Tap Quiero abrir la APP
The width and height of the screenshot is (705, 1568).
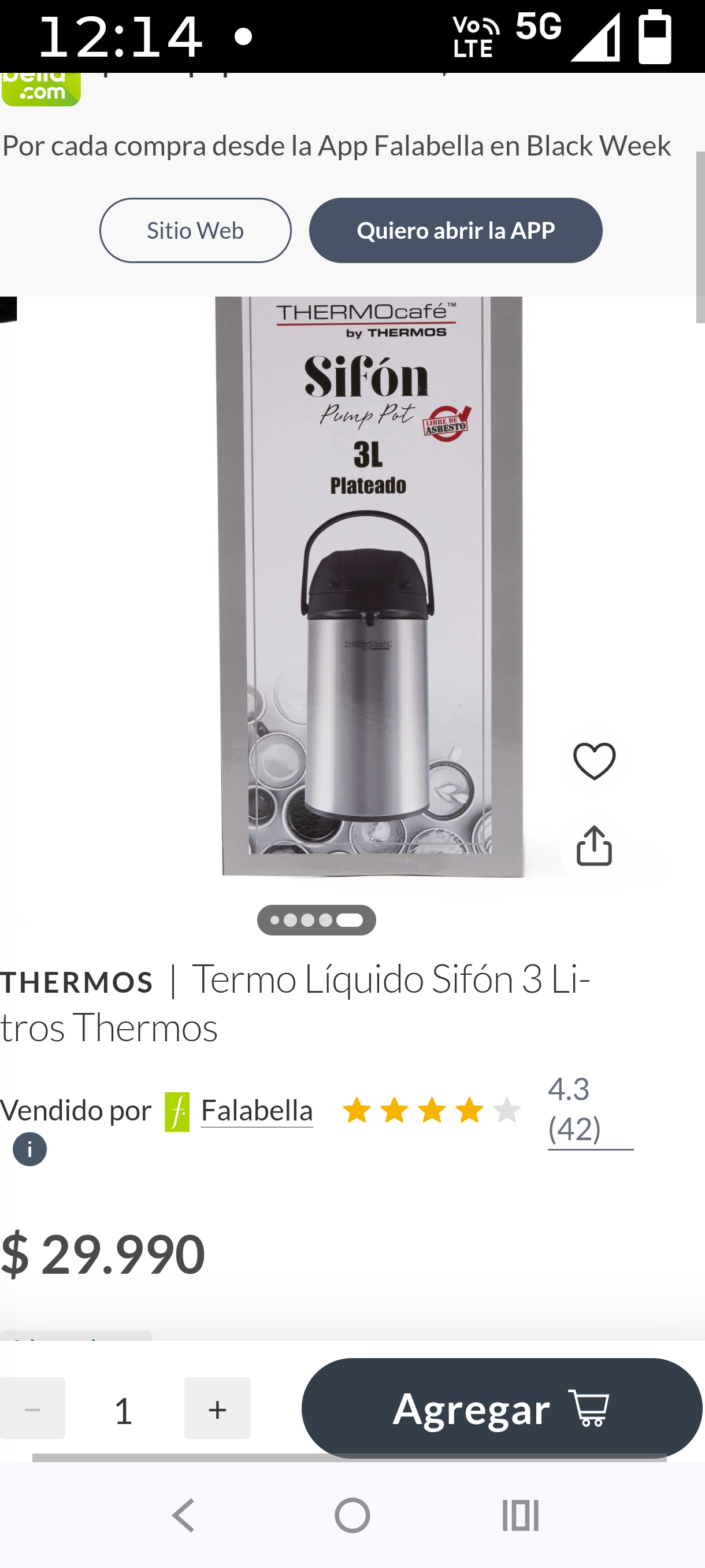pos(455,230)
